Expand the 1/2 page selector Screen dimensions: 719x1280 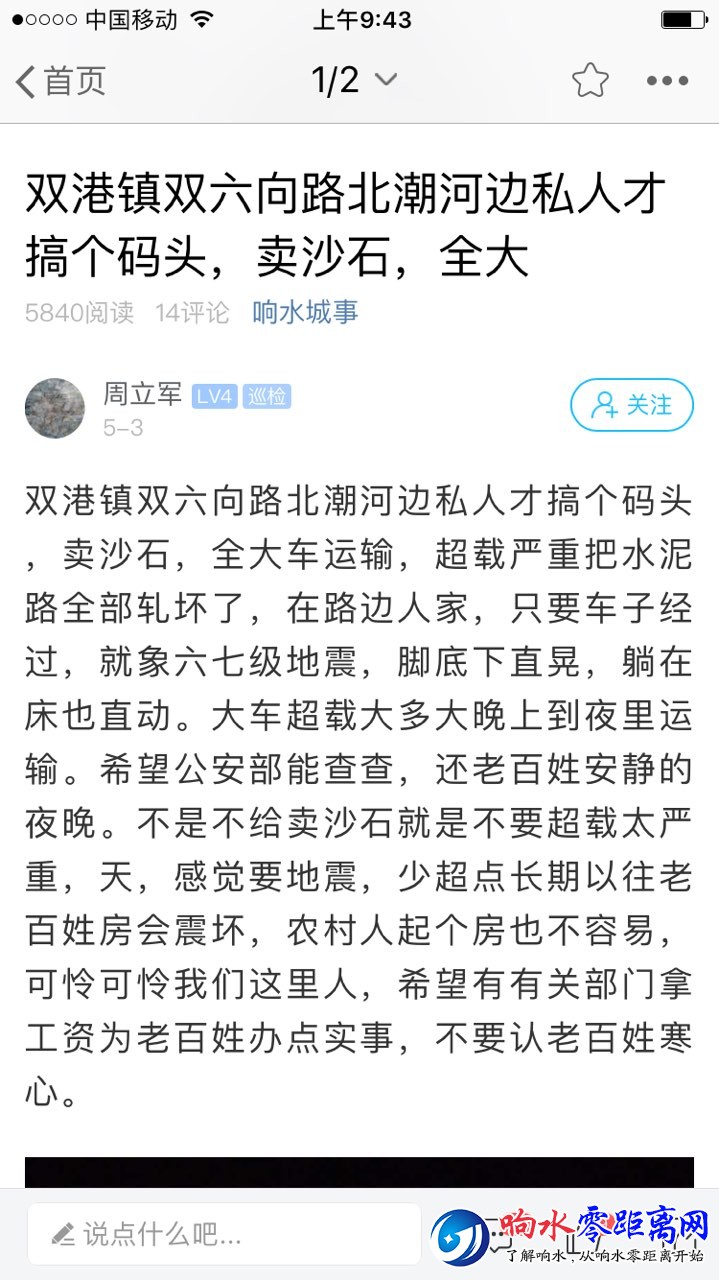tap(354, 80)
